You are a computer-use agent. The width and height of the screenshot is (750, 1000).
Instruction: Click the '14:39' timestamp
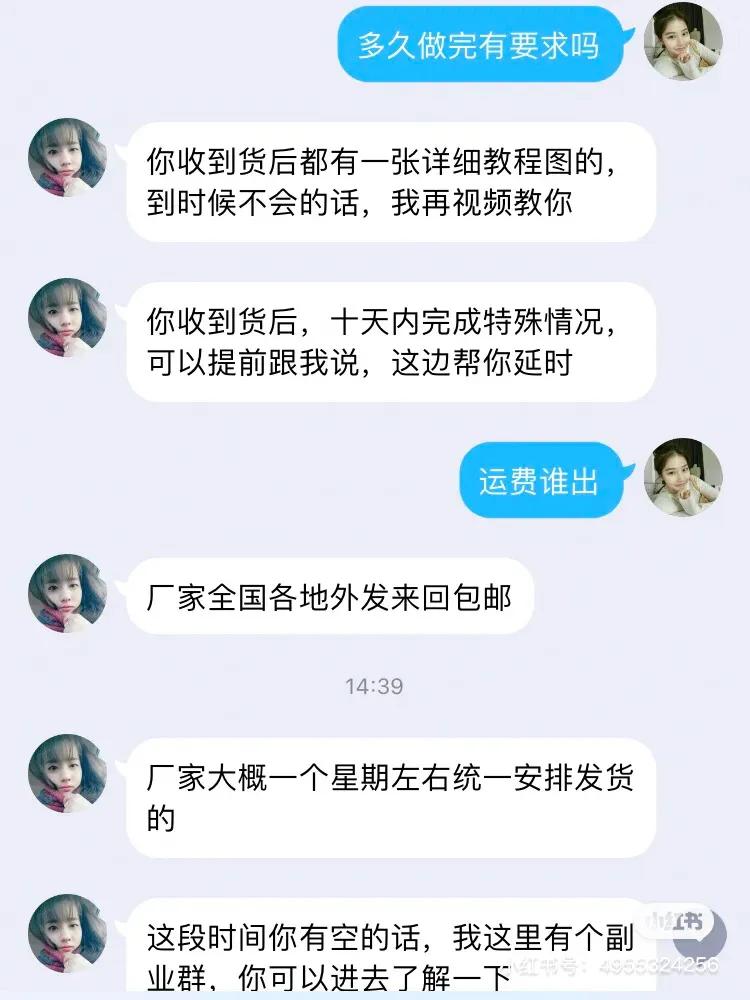click(375, 685)
